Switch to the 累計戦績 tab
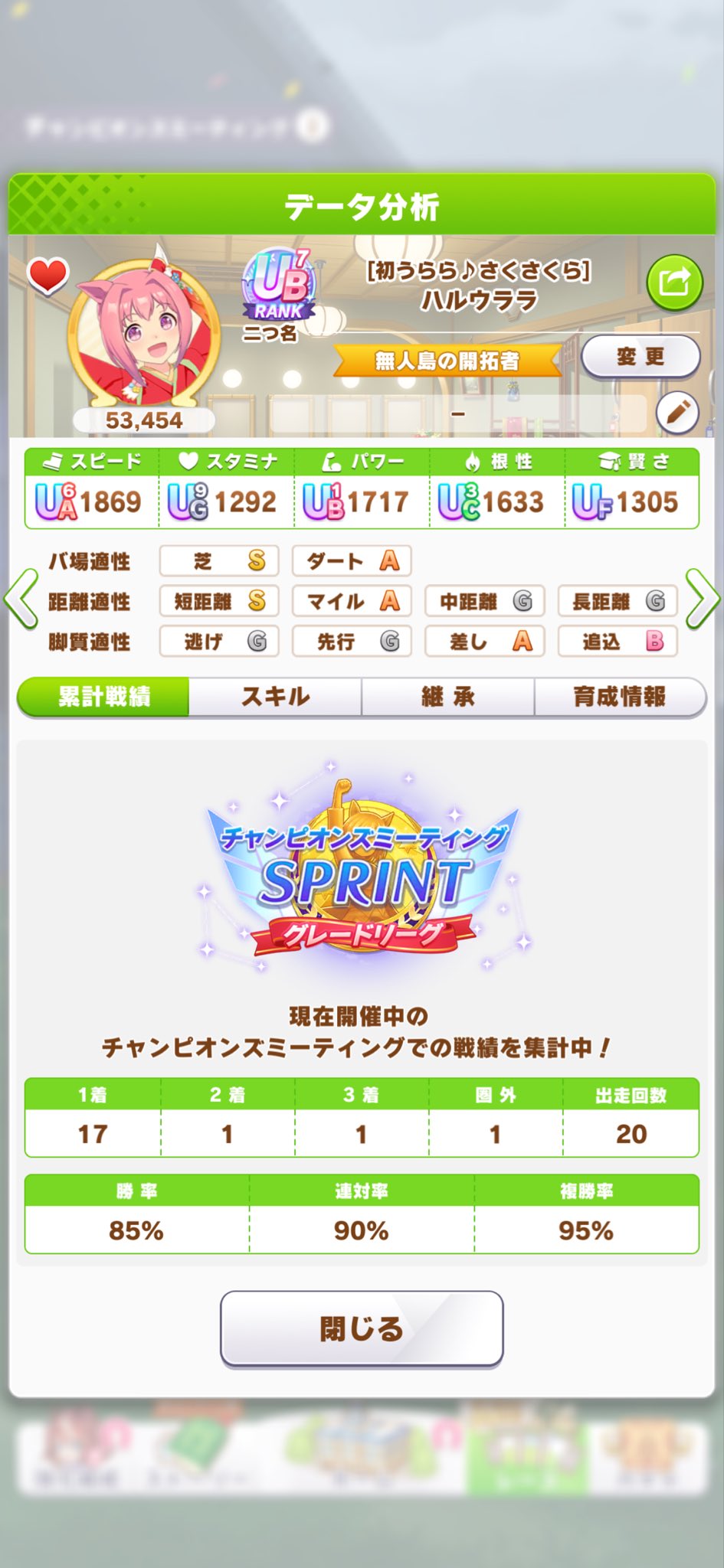Image resolution: width=724 pixels, height=1568 pixels. (x=103, y=697)
